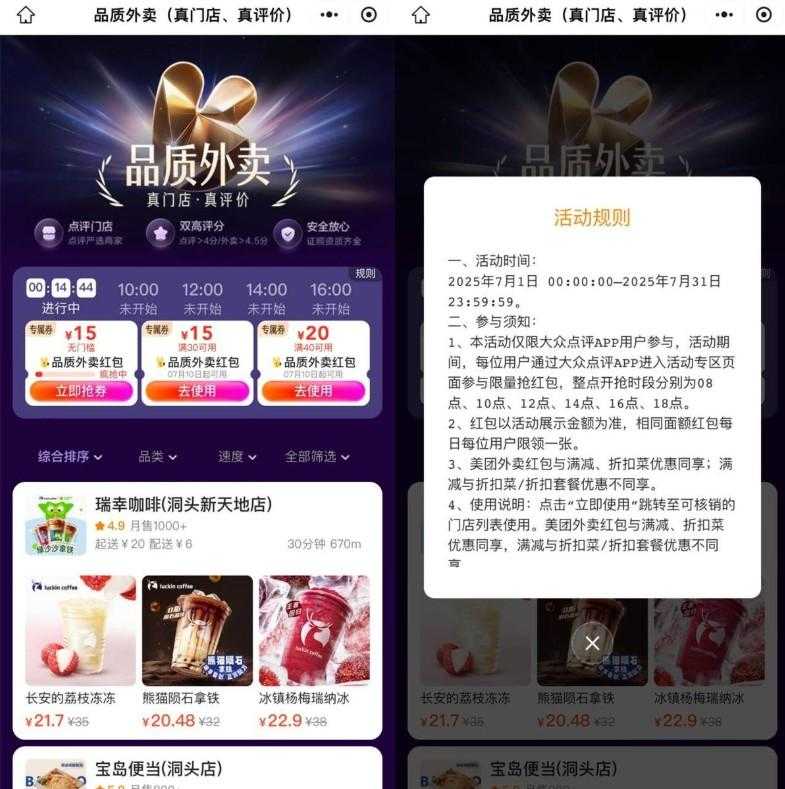Open the 速度 filter dropdown
The width and height of the screenshot is (785, 789).
coord(237,457)
